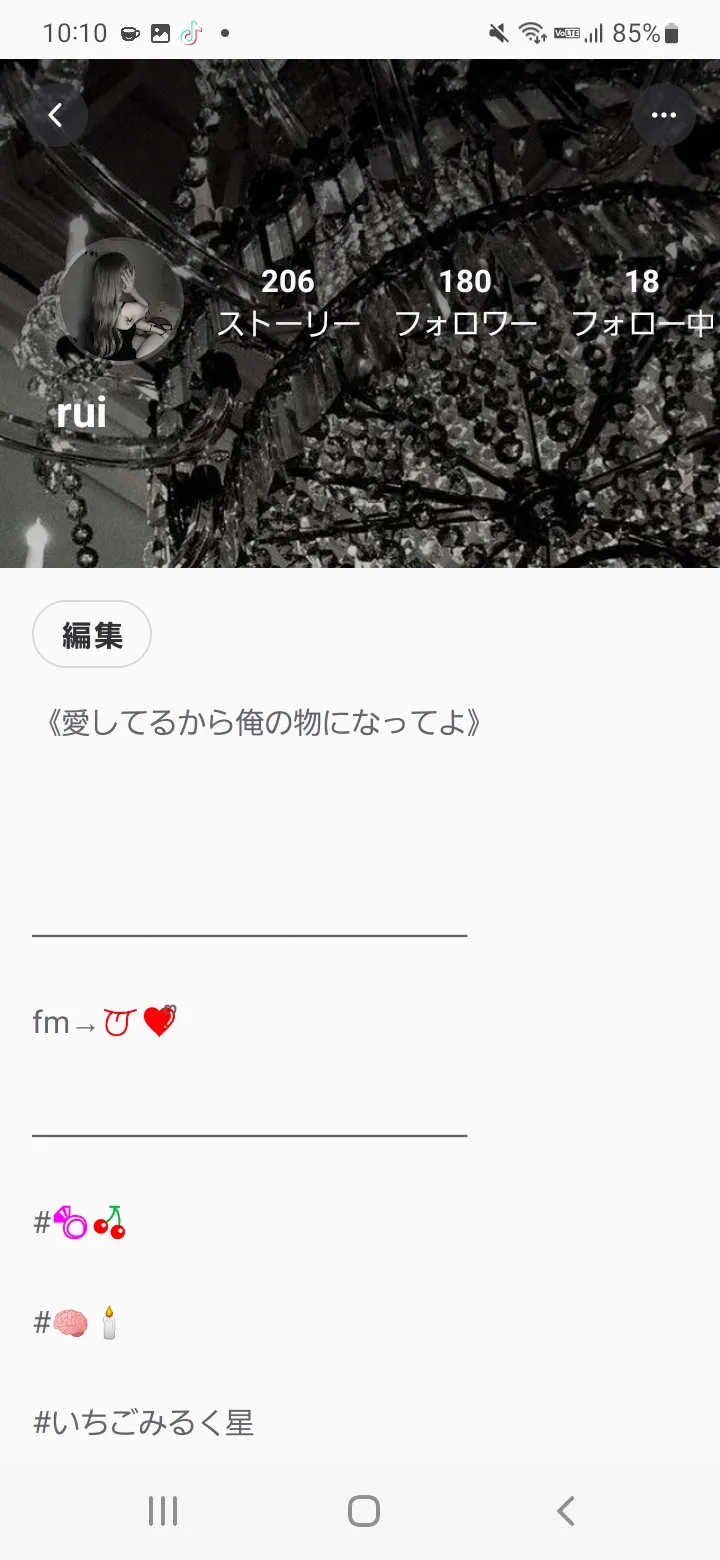Image resolution: width=720 pixels, height=1560 pixels.
Task: Show the 18 フォロー中 list
Action: pos(642,302)
